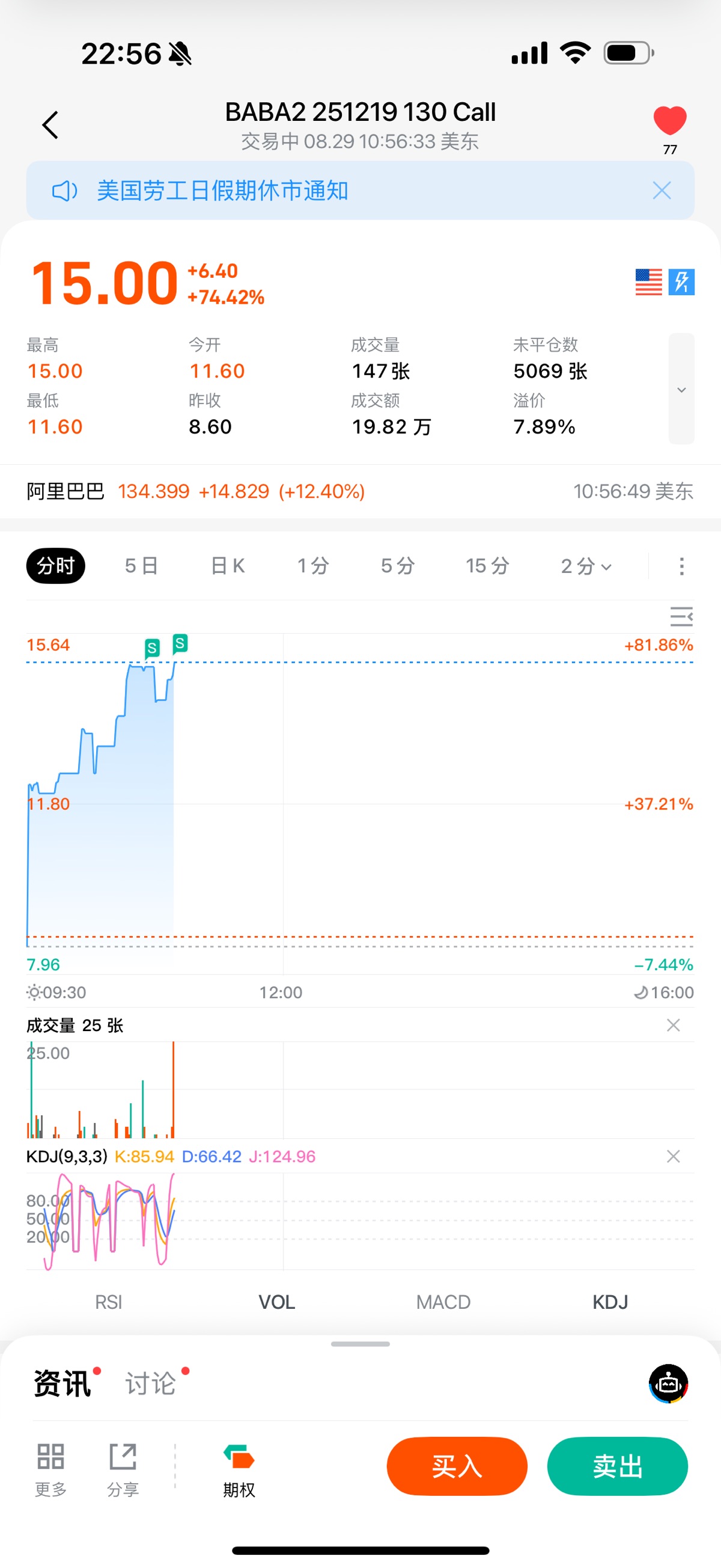
Task: Select the MACD indicator
Action: tap(443, 1302)
